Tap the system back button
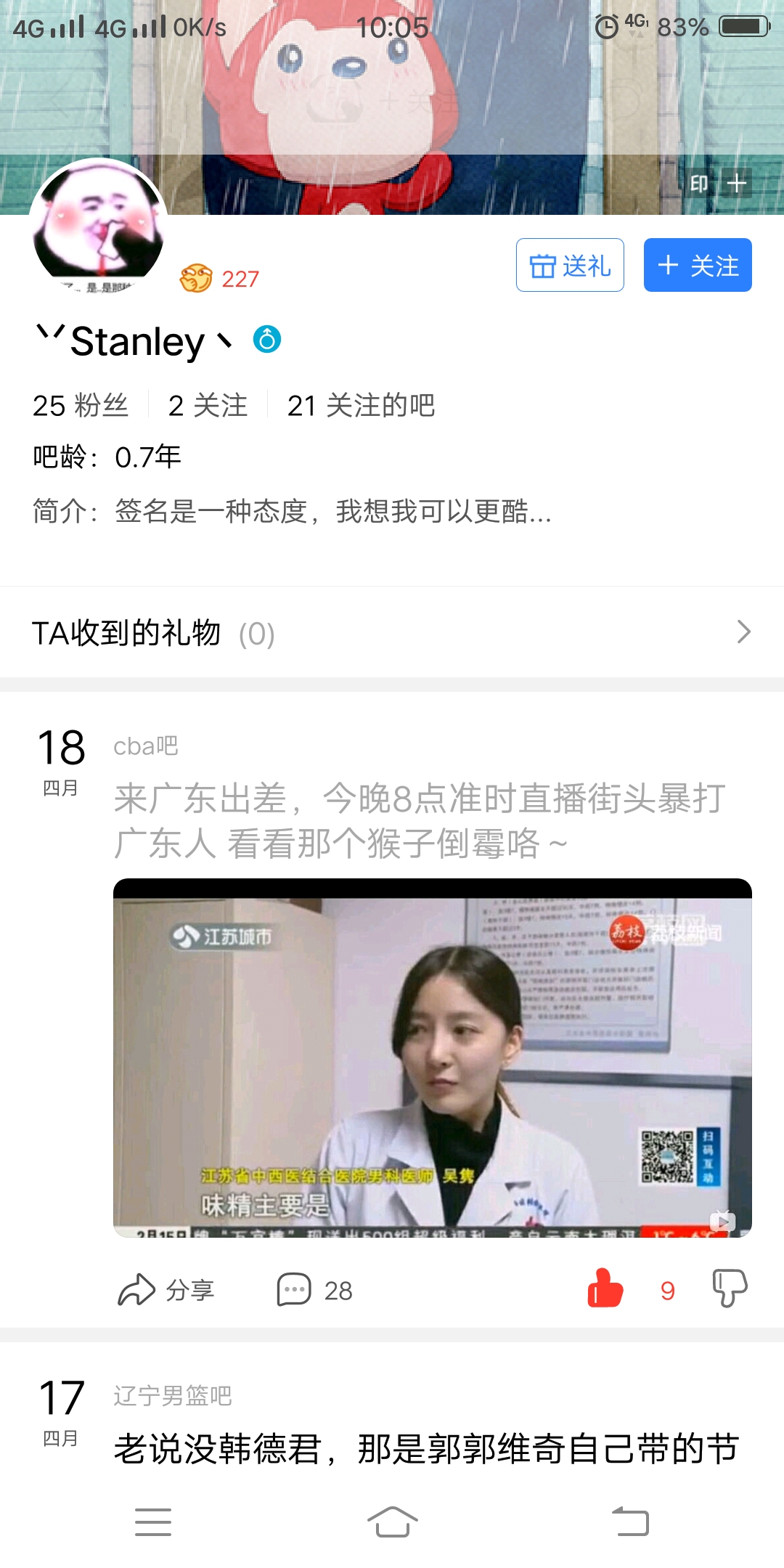784x1568 pixels. (630, 1522)
